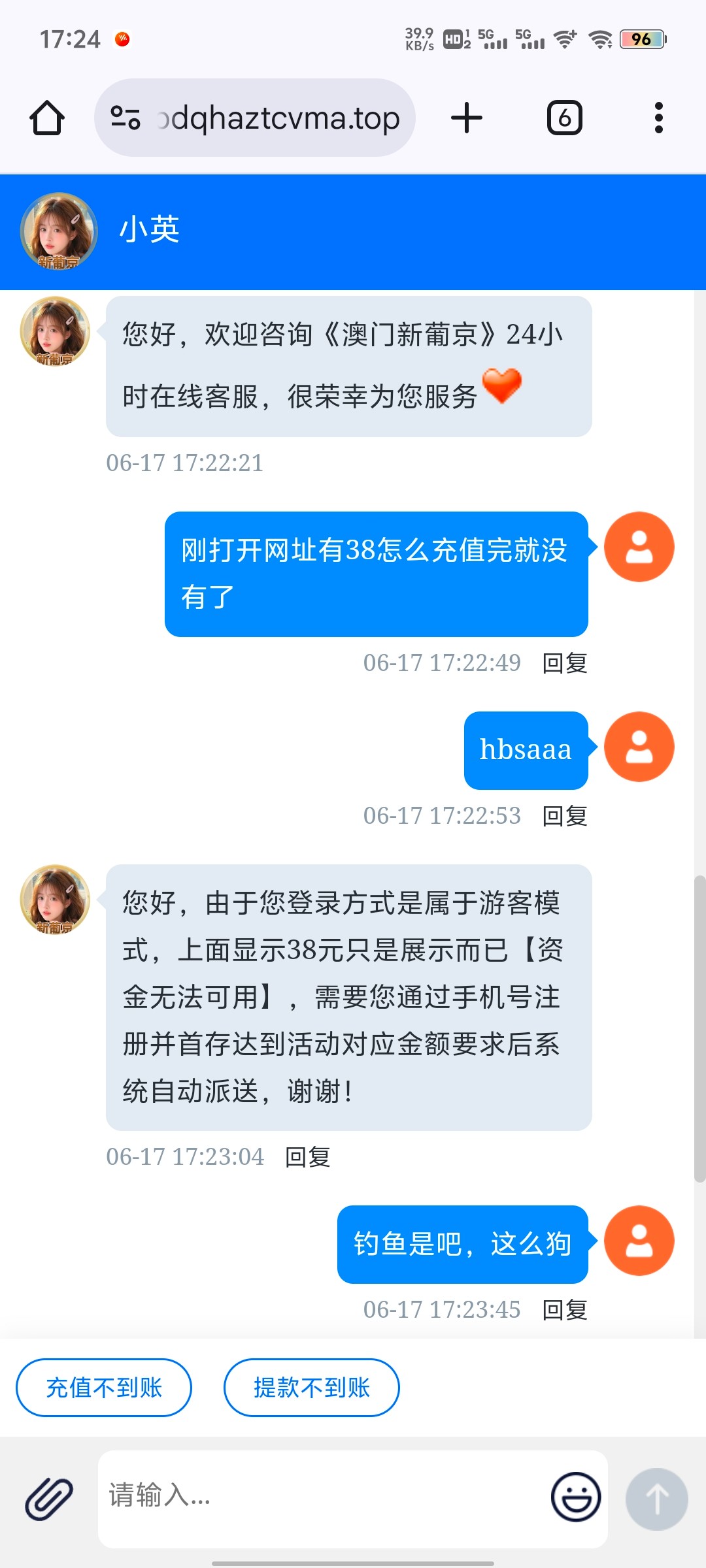706x1568 pixels.
Task: Tap 回复 under the 17:22:49 message
Action: point(565,662)
